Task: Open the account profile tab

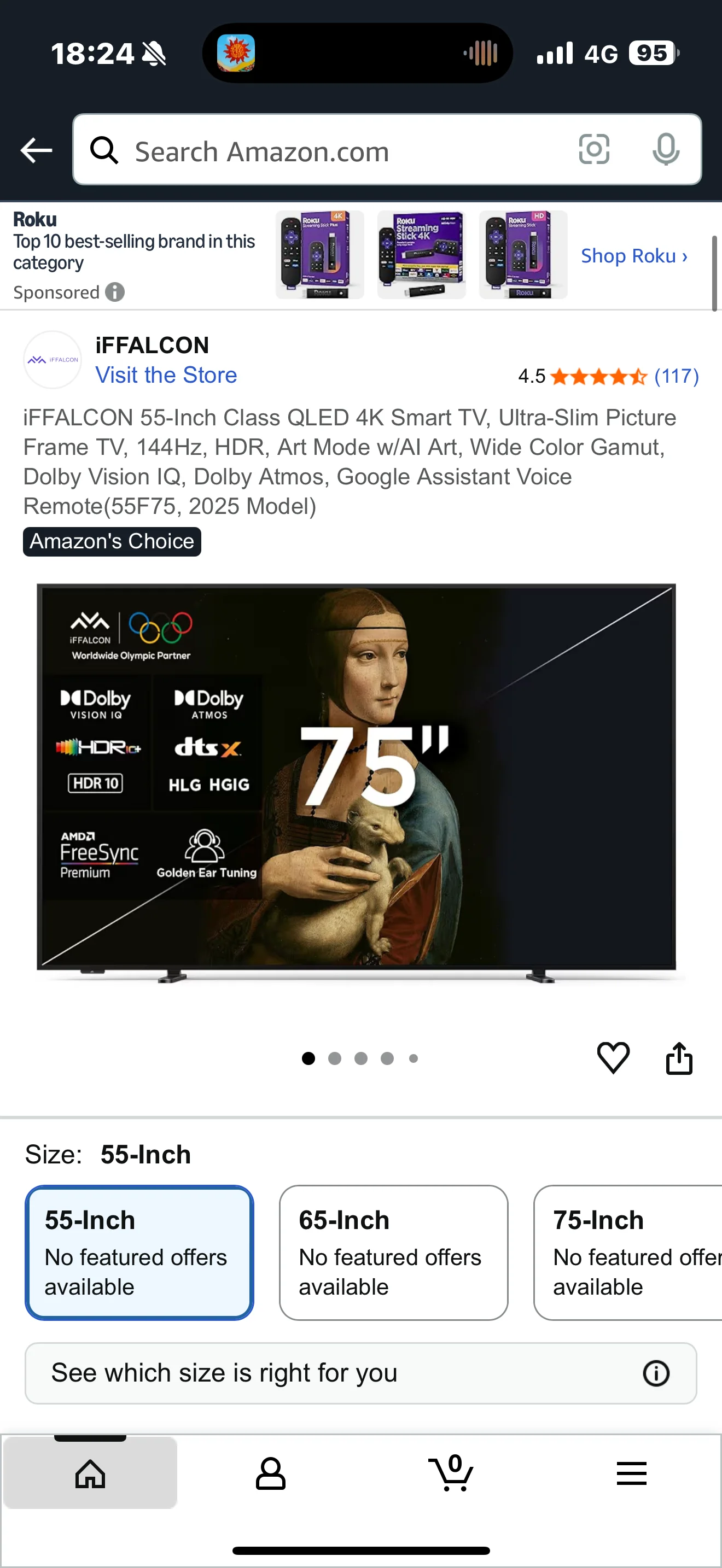Action: coord(270,1473)
